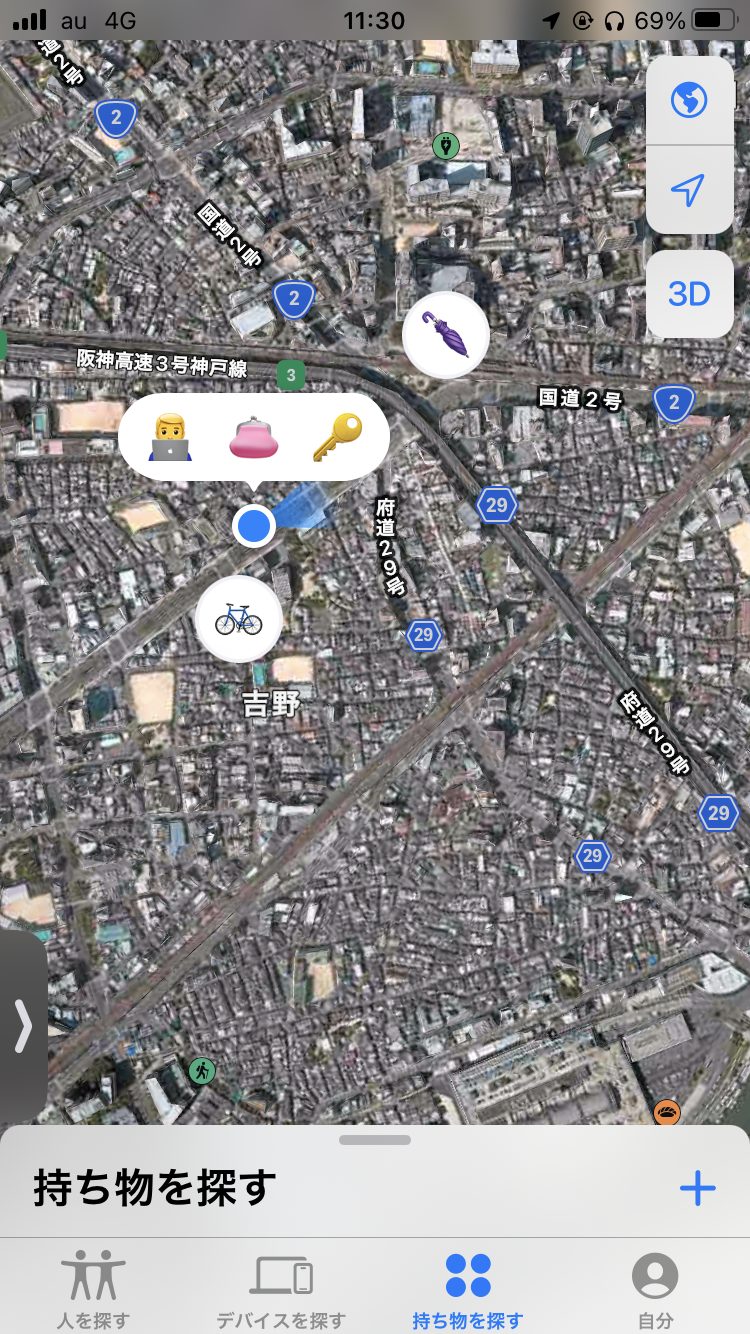Select the bicycle item marker
Viewport: 750px width, 1334px height.
tap(239, 619)
